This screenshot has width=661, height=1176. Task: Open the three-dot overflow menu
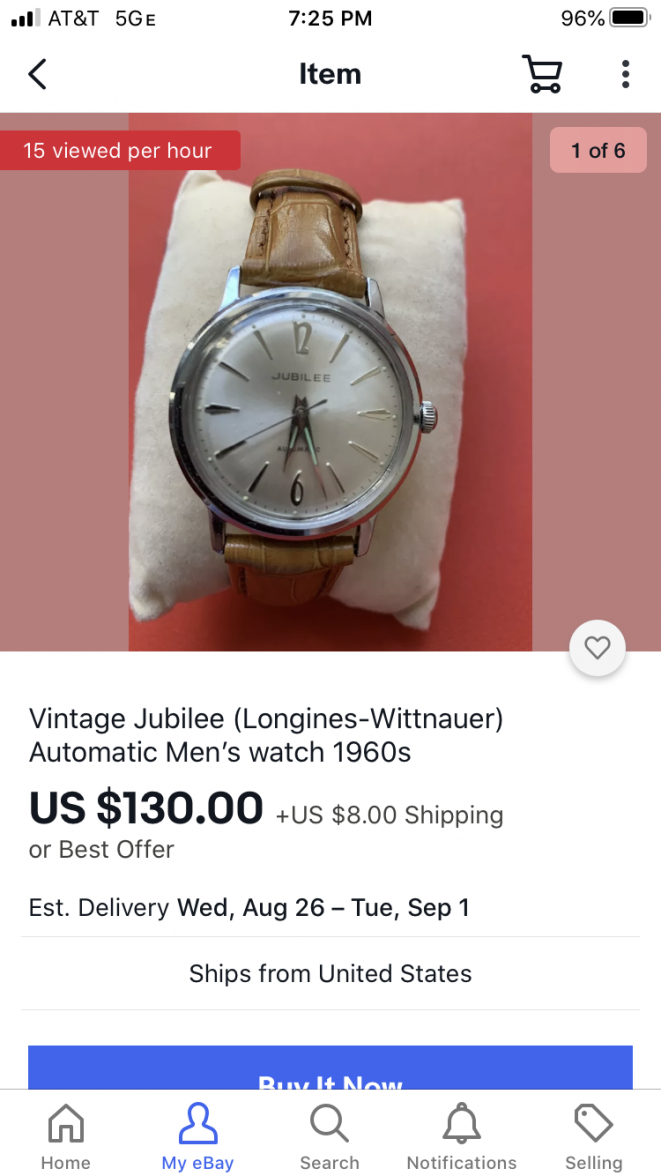[625, 74]
